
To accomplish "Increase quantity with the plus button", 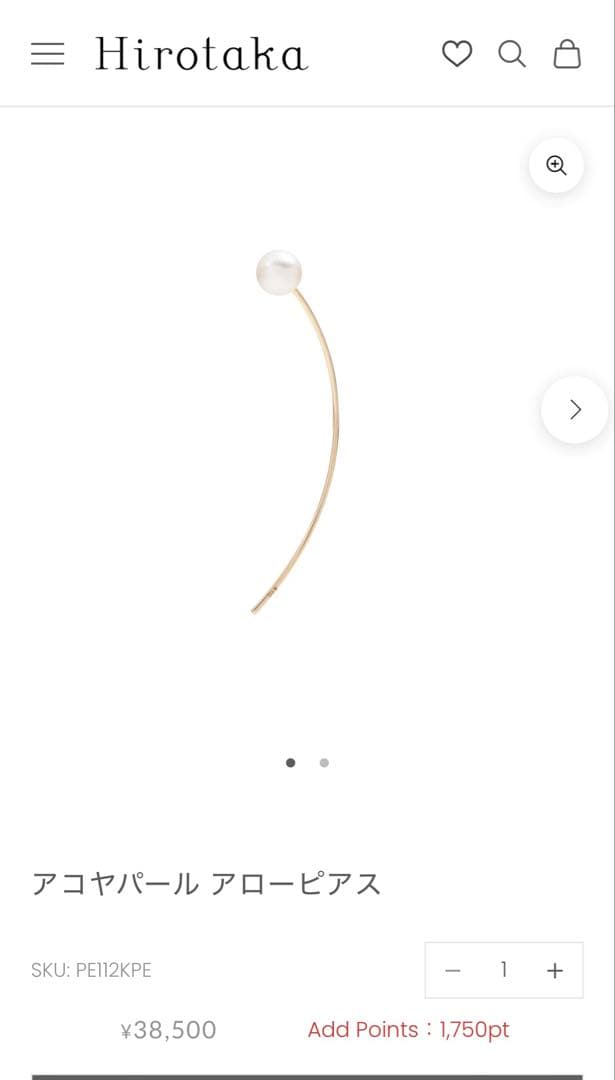I will pyautogui.click(x=555, y=970).
